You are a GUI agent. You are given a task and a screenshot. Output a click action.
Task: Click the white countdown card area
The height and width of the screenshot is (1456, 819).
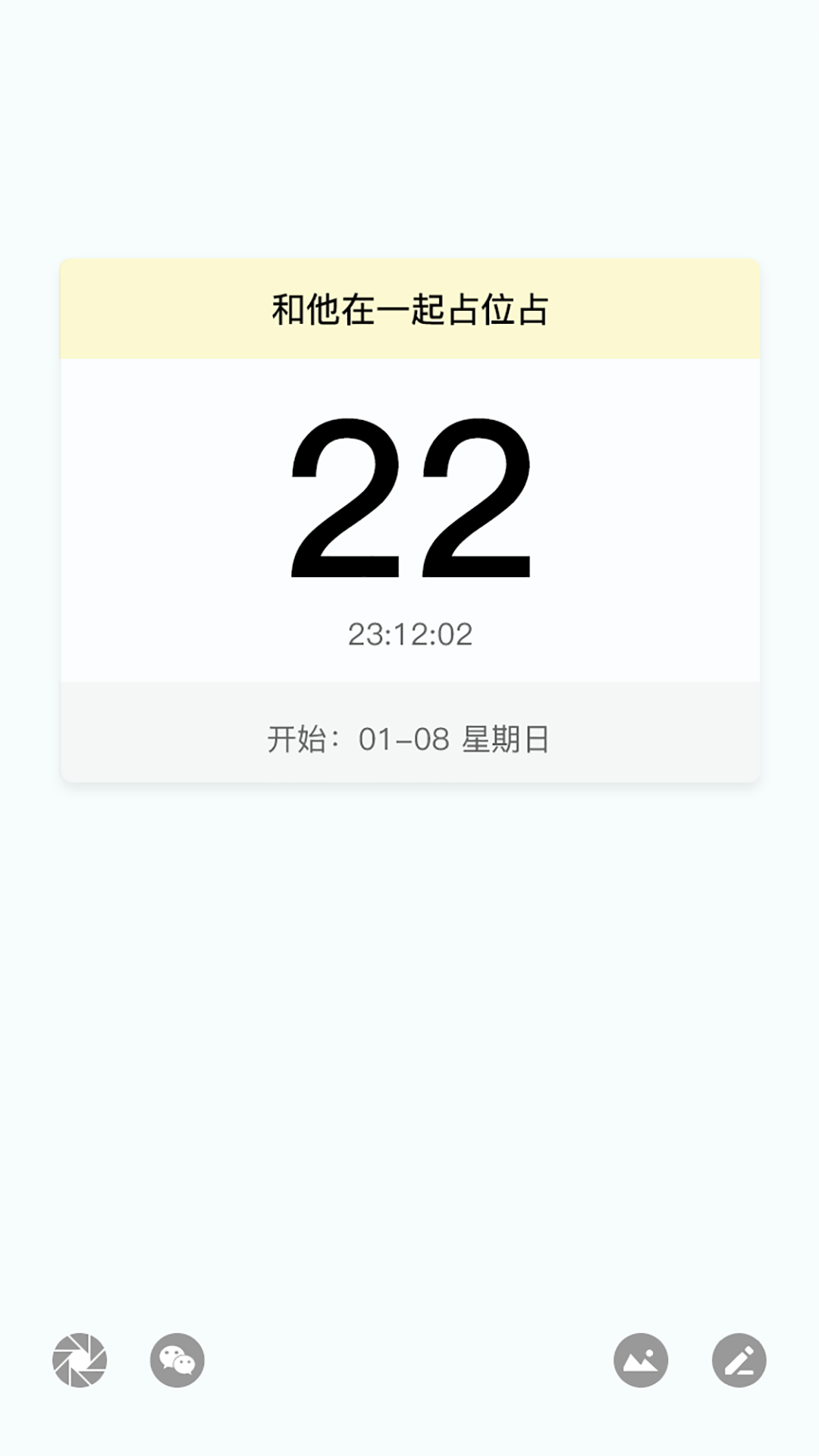pyautogui.click(x=409, y=523)
